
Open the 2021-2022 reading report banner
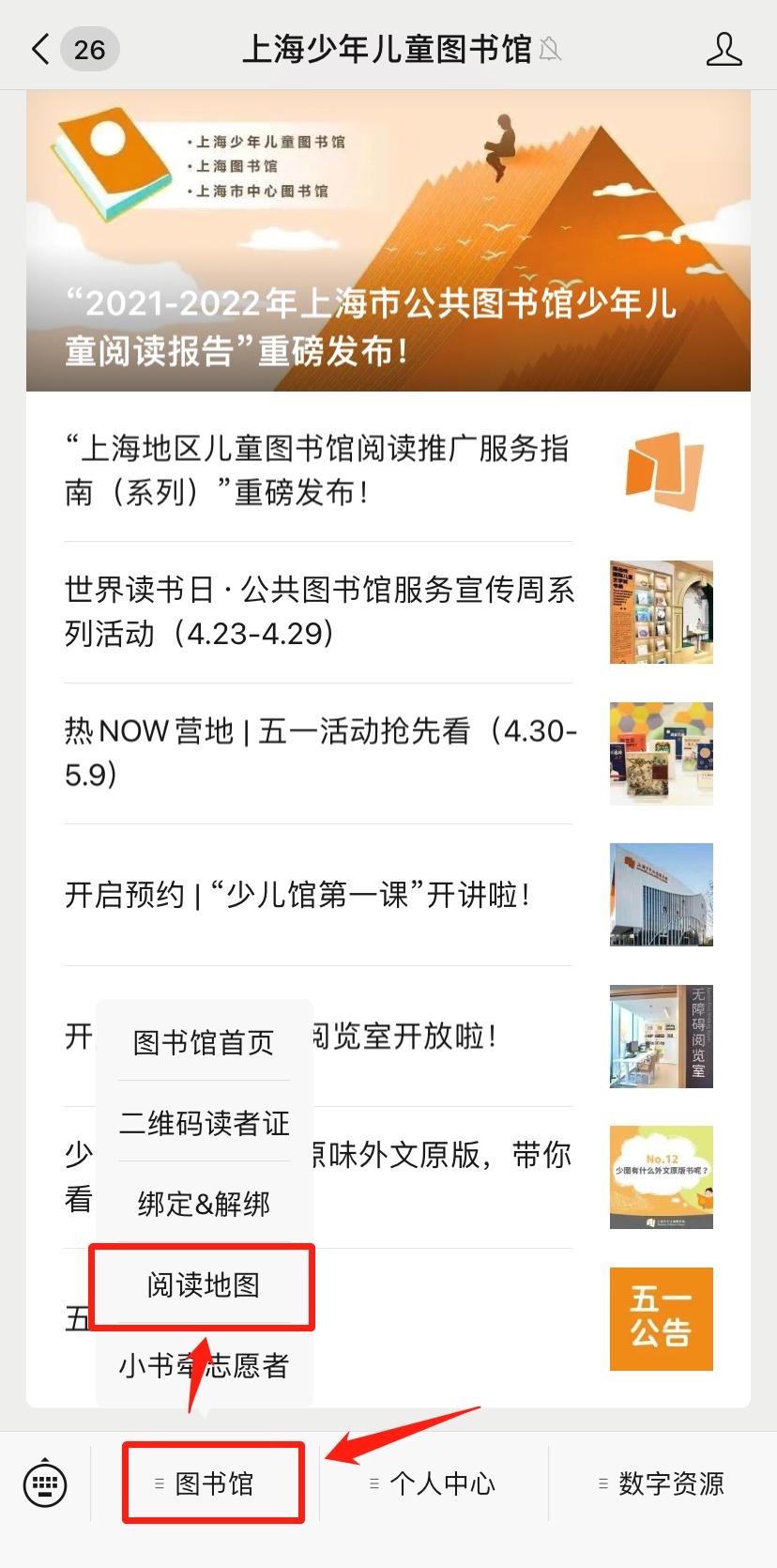(388, 241)
